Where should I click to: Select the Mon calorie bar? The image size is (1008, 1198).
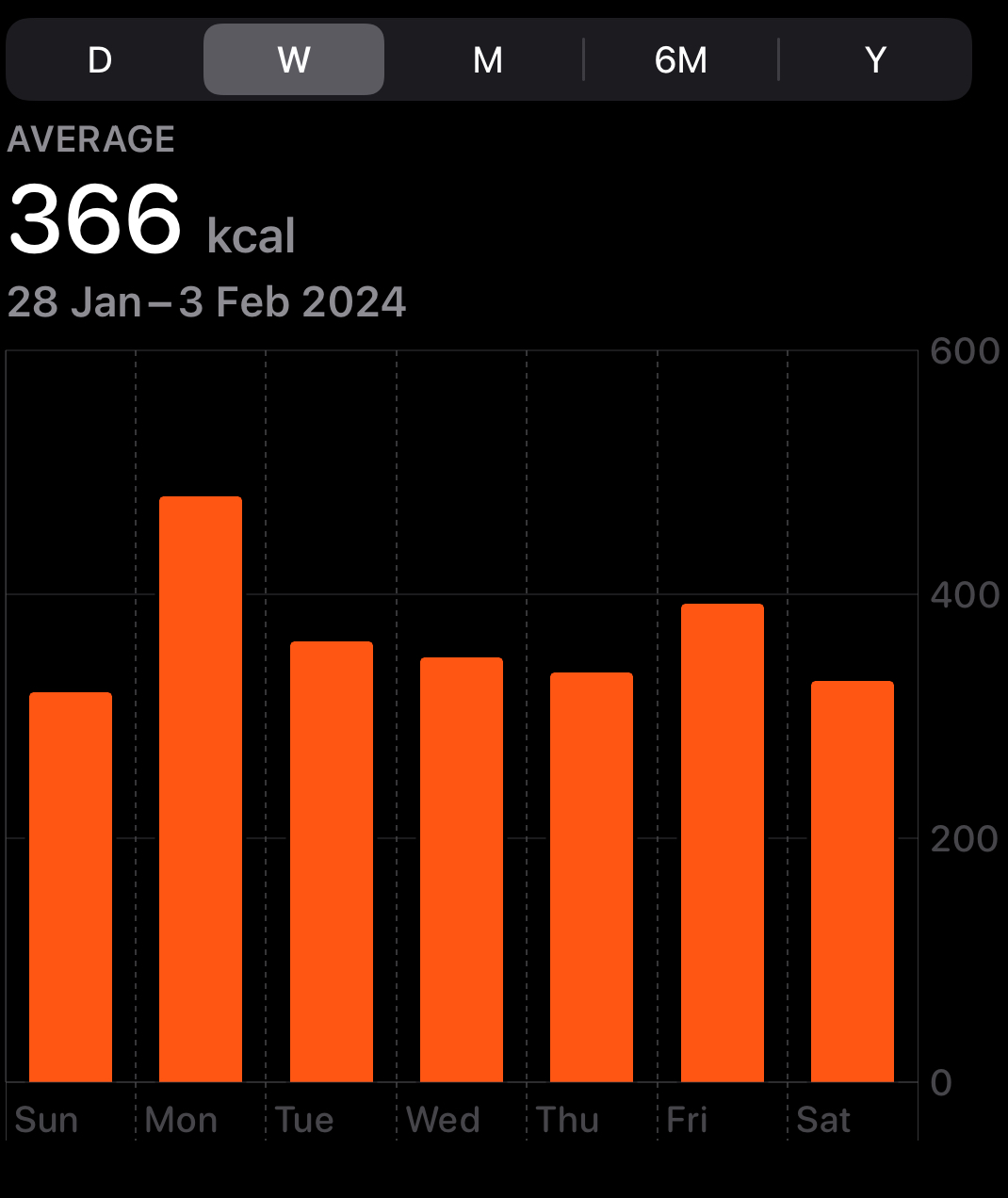201,789
